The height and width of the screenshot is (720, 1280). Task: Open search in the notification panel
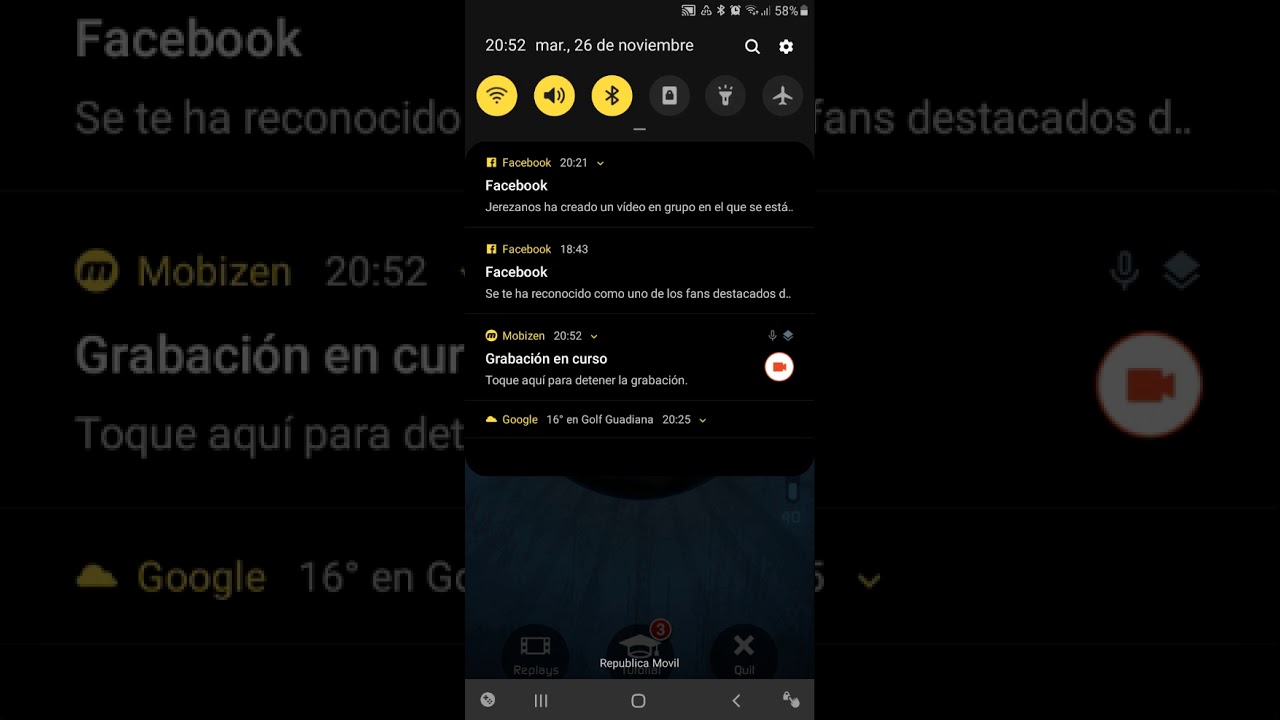(x=752, y=46)
